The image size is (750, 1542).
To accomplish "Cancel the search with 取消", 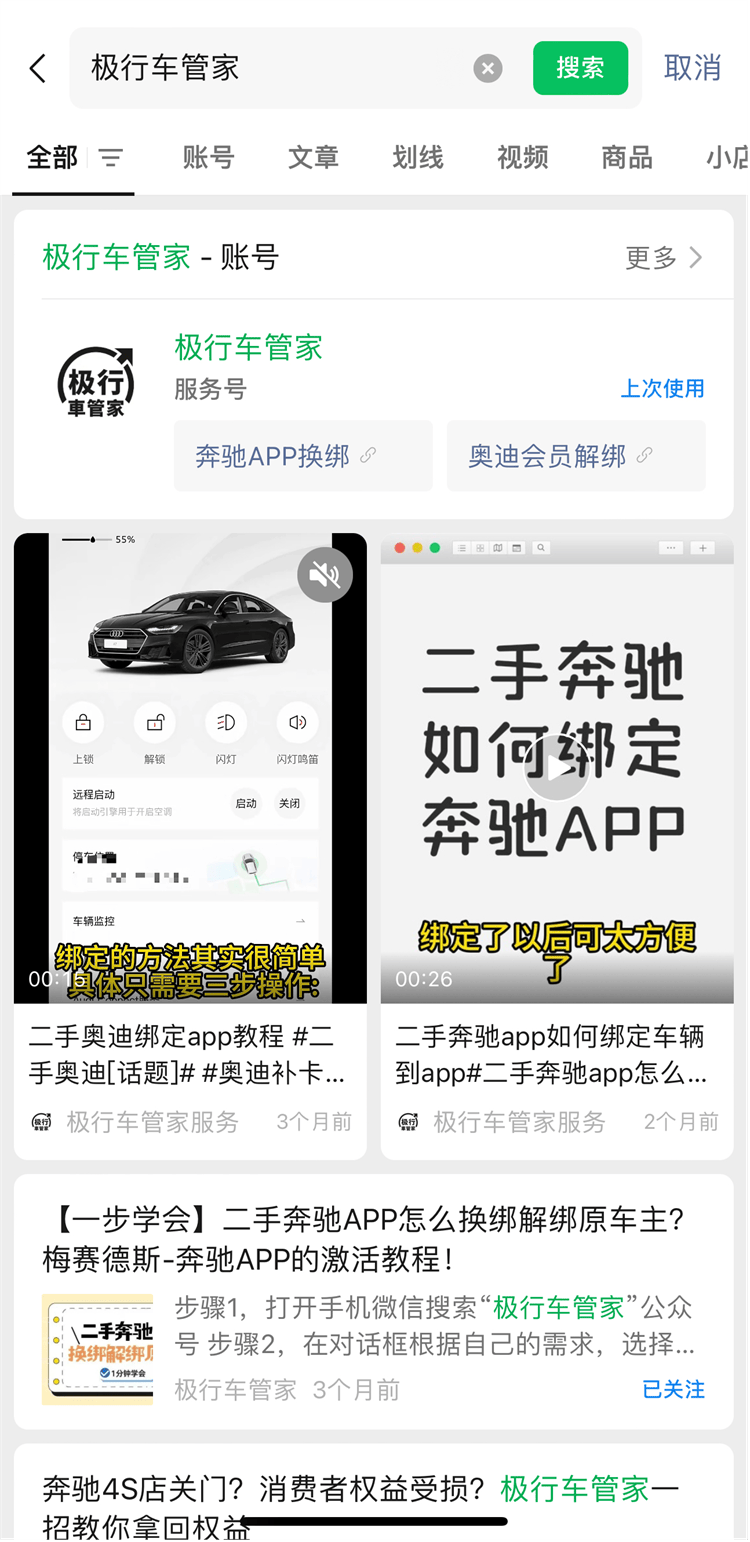I will coord(692,68).
